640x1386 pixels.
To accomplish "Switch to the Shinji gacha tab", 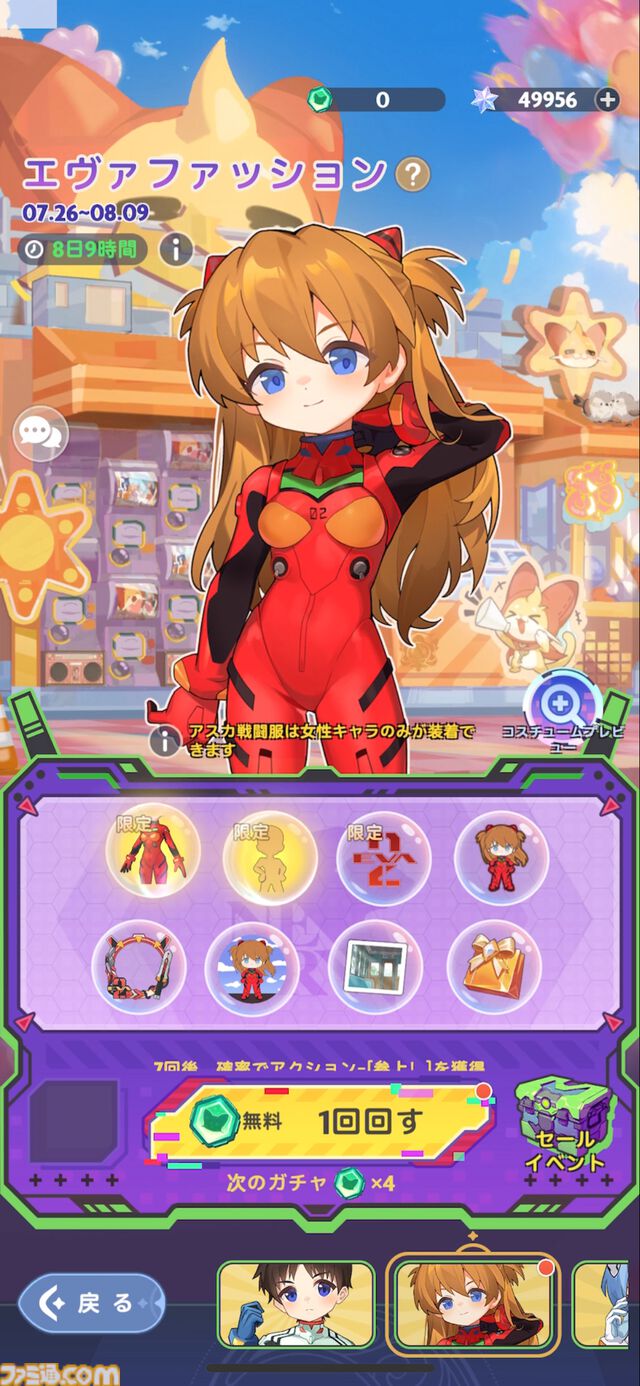I will pos(296,1303).
